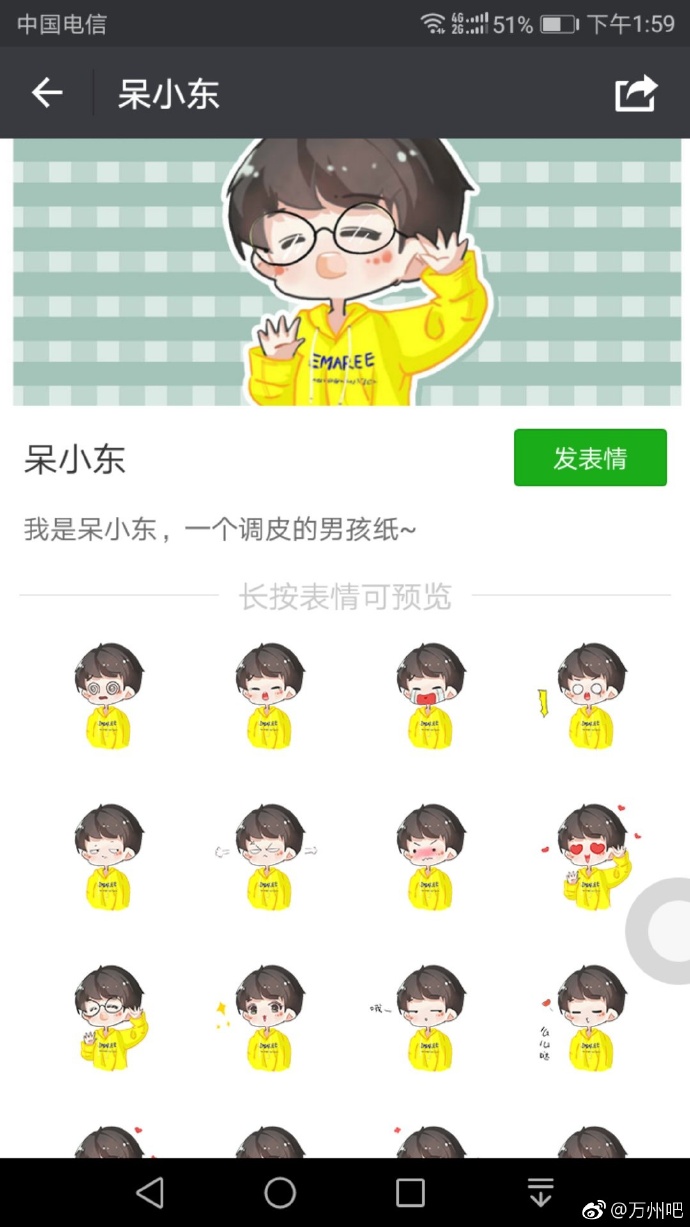The height and width of the screenshot is (1227, 690).
Task: Go to the system home screen
Action: [280, 1192]
